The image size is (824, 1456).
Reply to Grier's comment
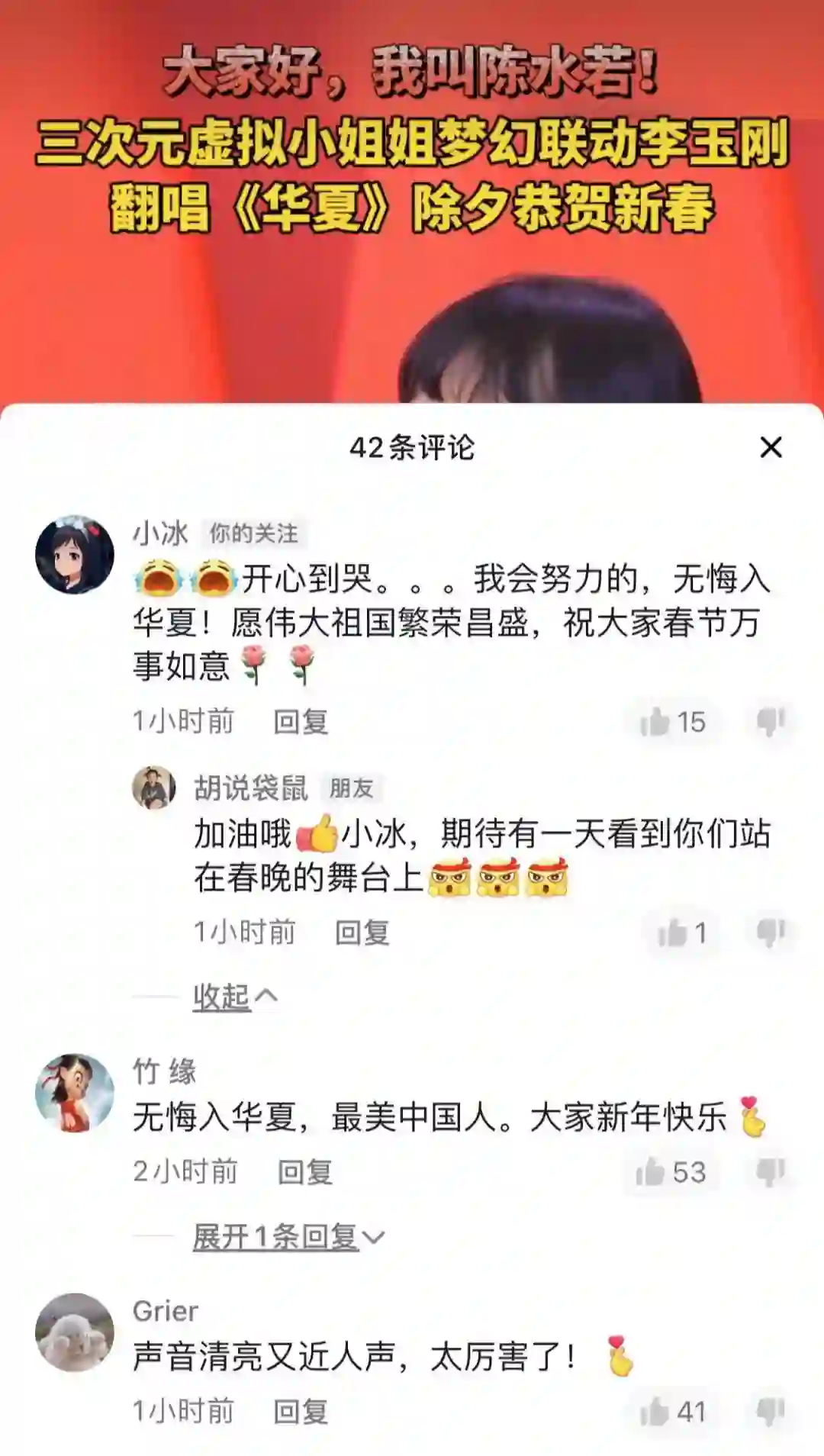point(301,1412)
